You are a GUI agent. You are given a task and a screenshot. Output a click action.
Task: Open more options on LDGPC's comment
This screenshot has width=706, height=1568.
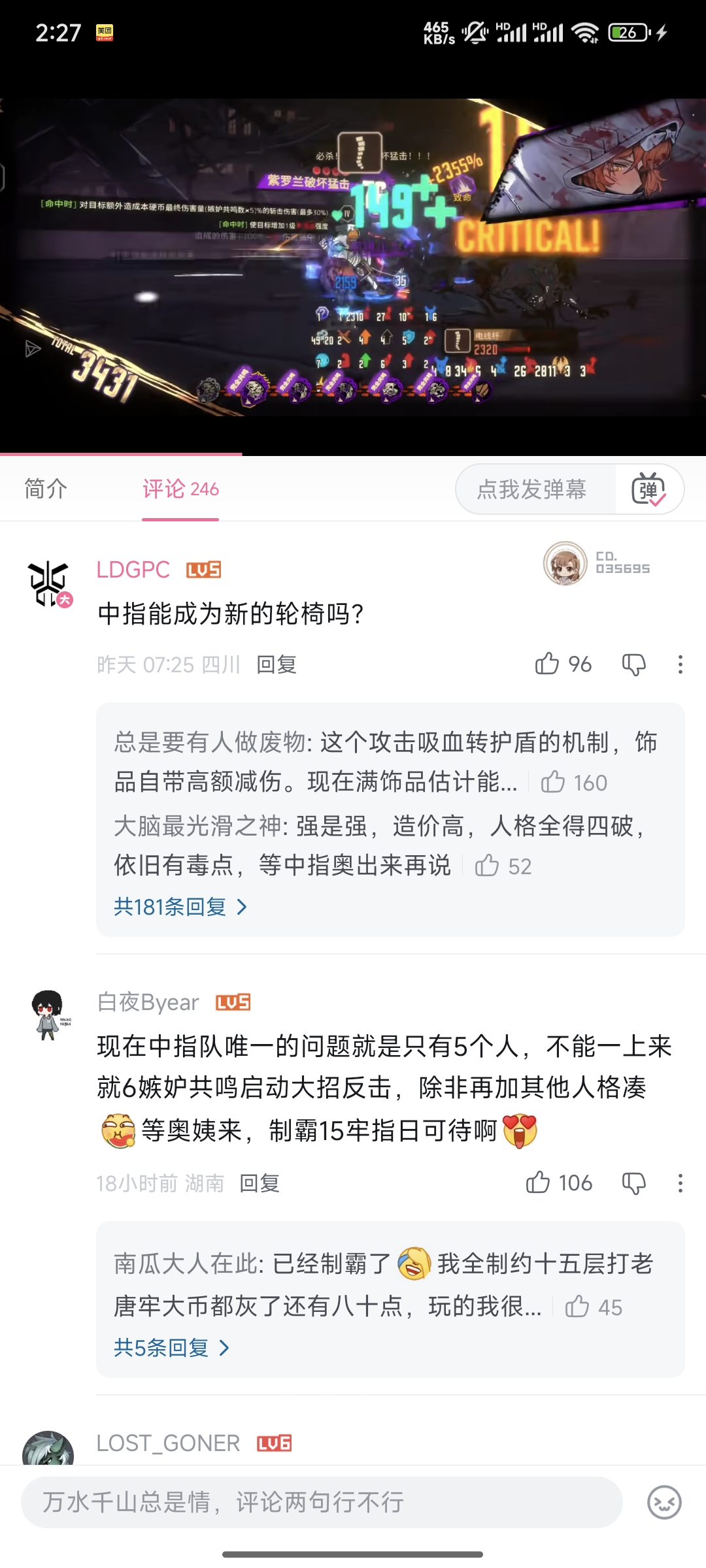click(x=681, y=664)
